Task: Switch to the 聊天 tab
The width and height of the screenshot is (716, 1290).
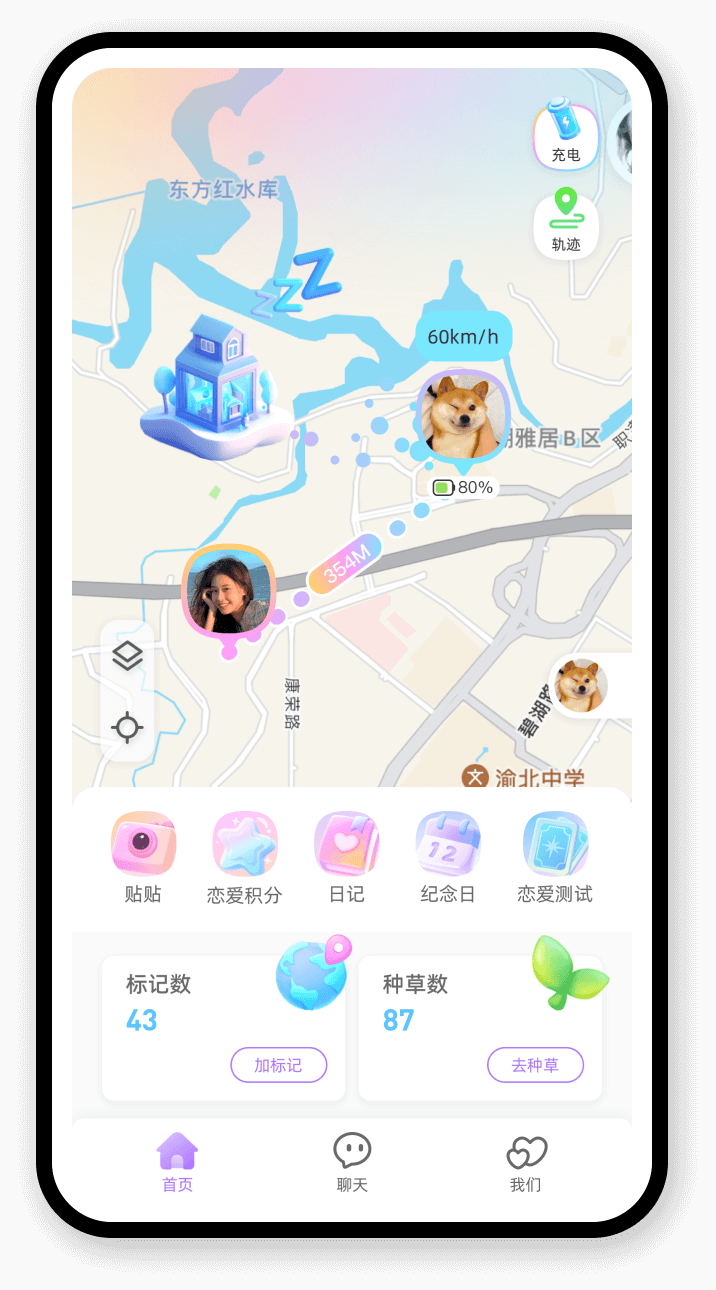Action: (352, 1163)
